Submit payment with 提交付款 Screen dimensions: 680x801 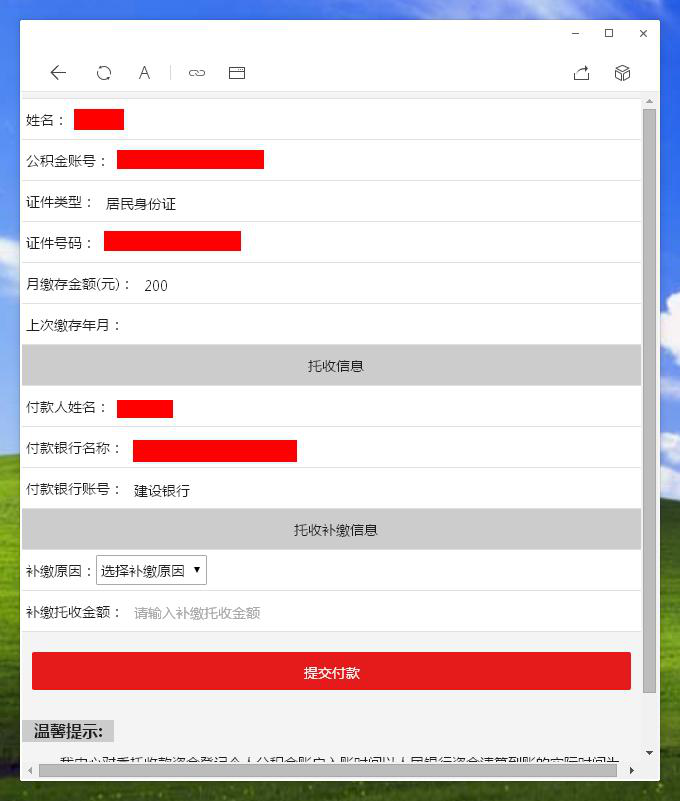(x=331, y=672)
